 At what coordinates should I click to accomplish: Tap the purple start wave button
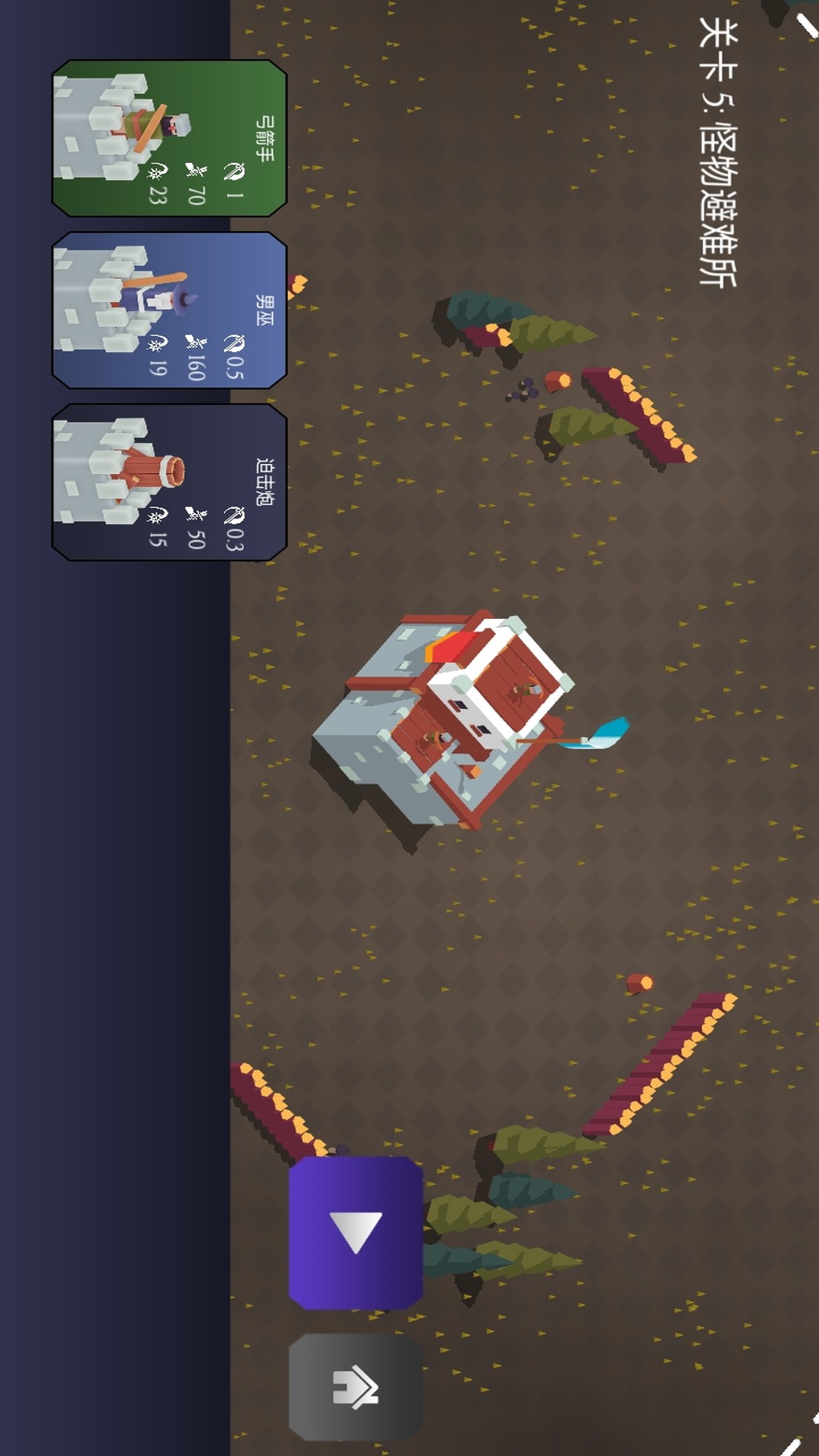355,1232
